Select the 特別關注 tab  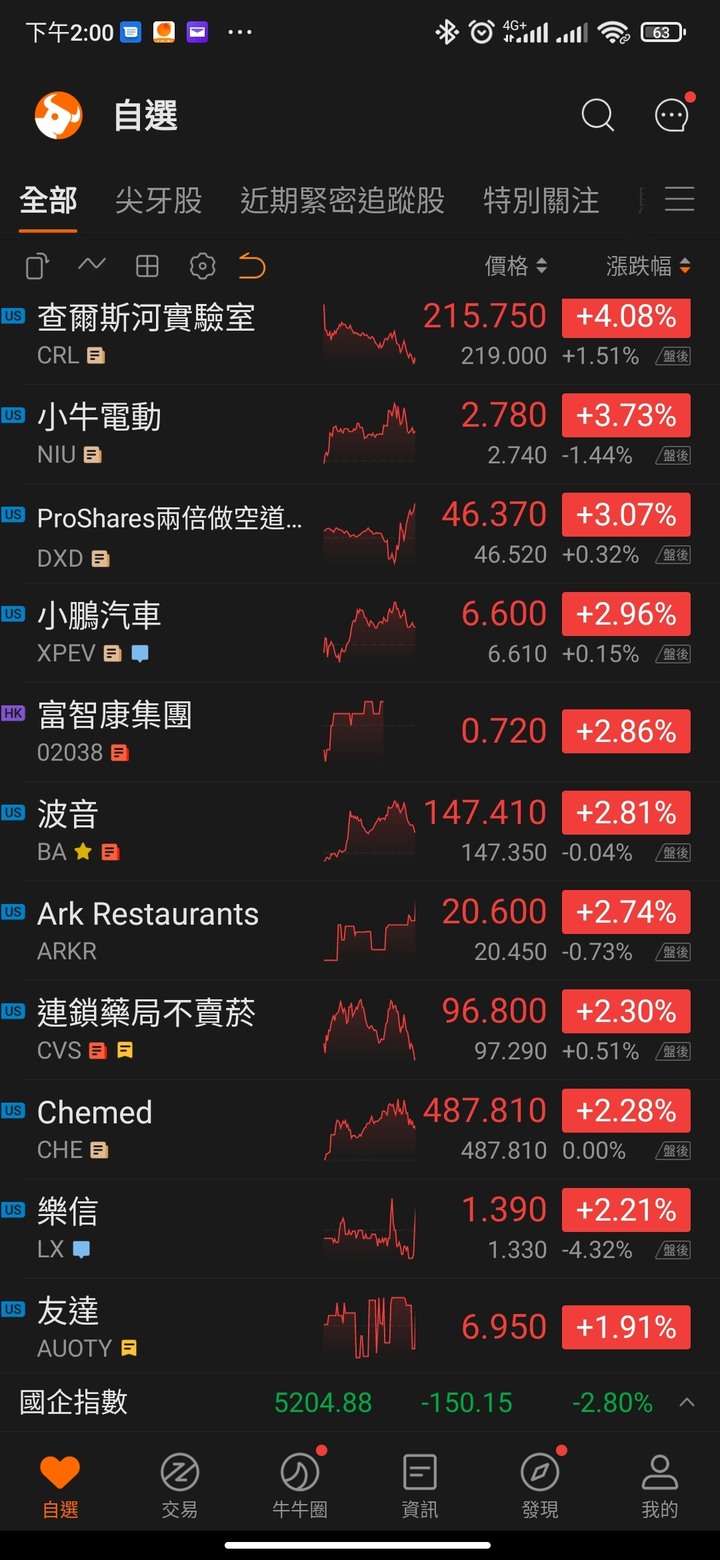tap(541, 200)
